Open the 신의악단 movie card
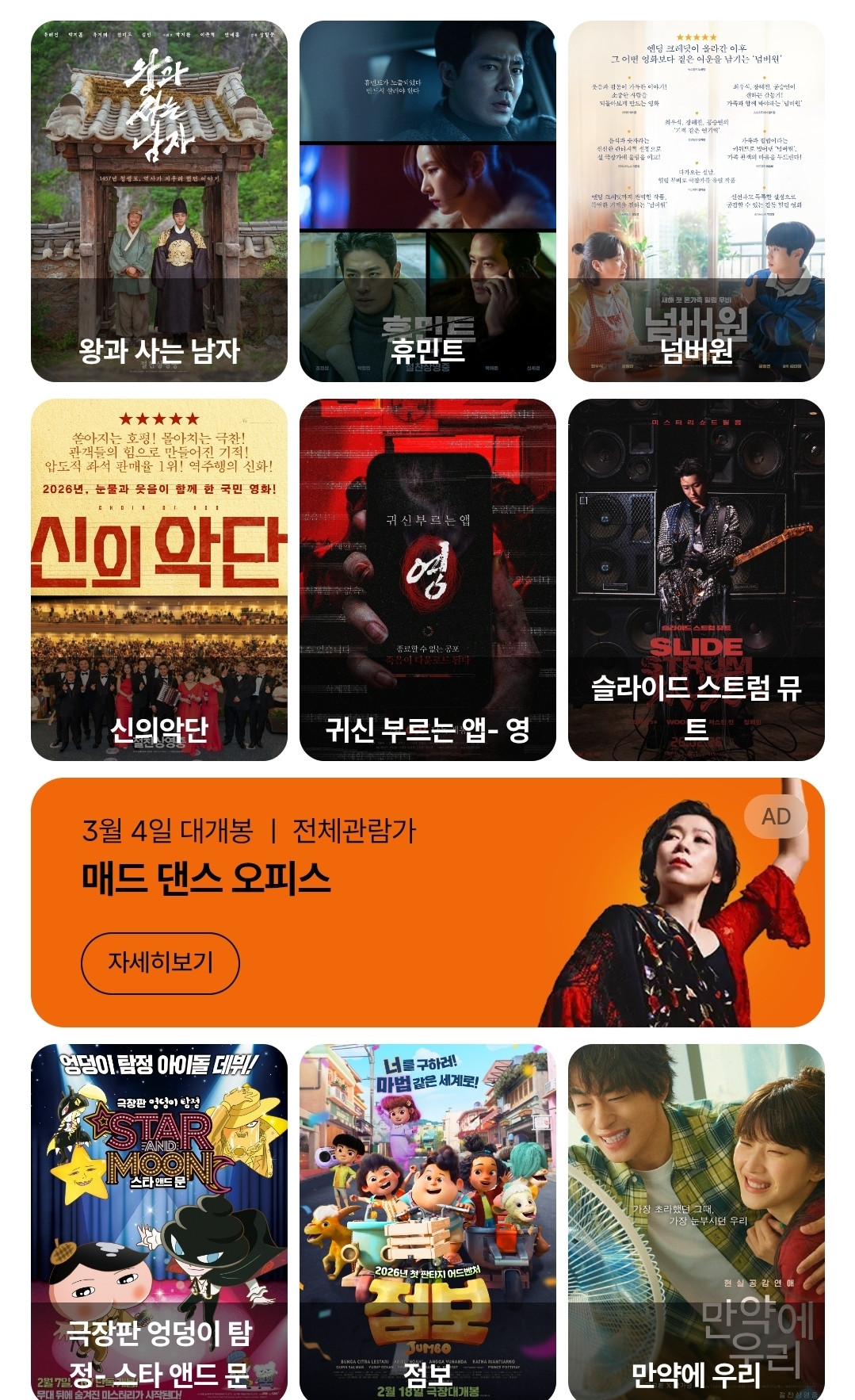This screenshot has width=855, height=1400. click(x=158, y=580)
